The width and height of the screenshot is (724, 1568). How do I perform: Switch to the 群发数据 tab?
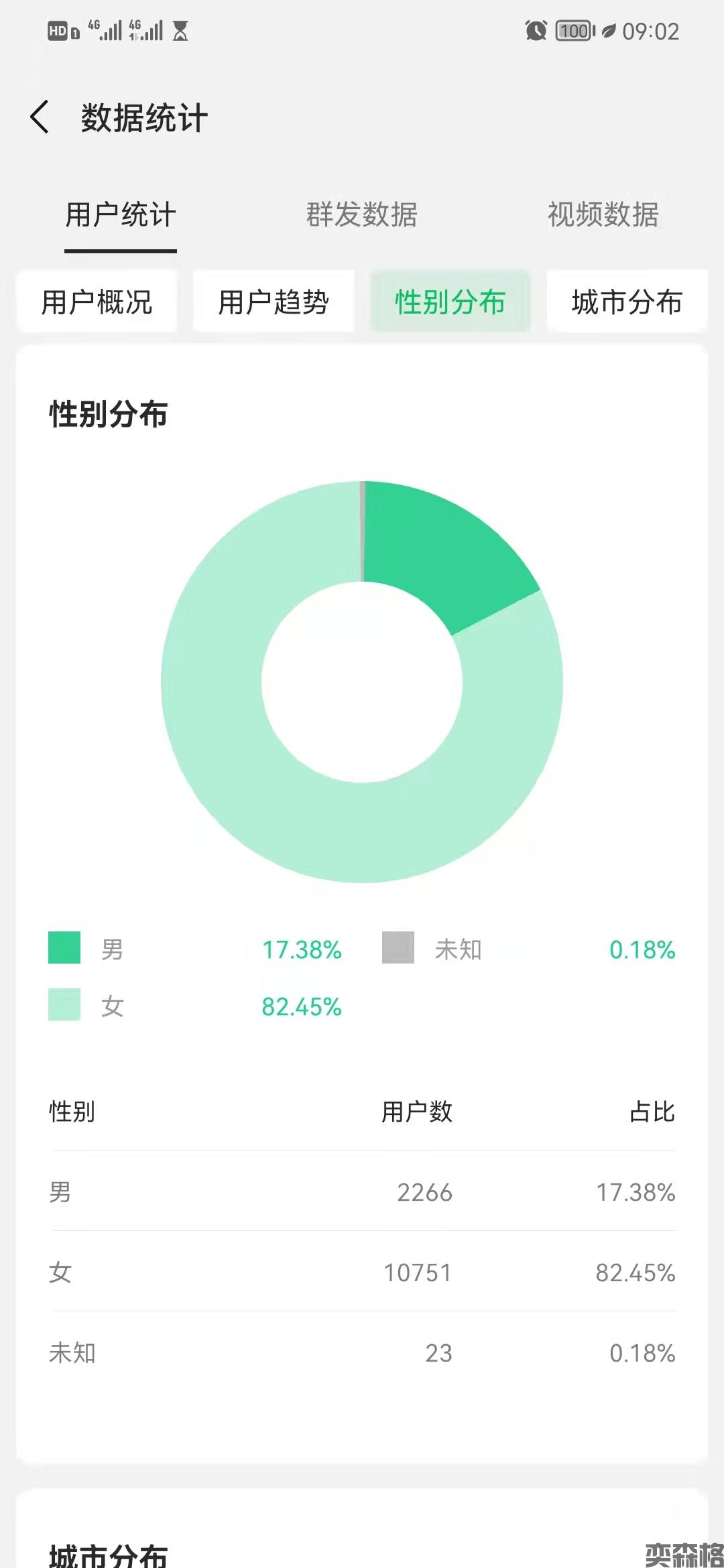pos(362,215)
